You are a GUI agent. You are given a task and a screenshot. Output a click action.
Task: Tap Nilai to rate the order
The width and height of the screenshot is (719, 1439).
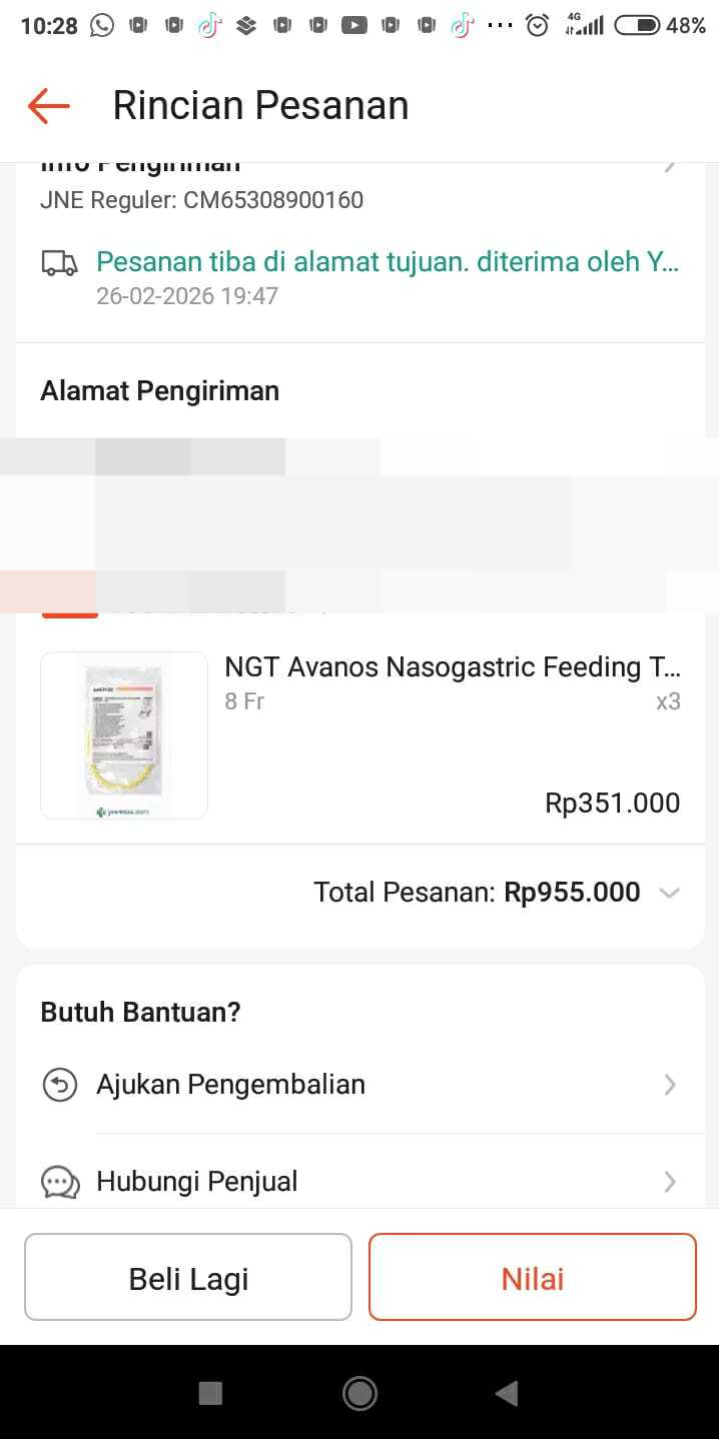(x=532, y=1277)
